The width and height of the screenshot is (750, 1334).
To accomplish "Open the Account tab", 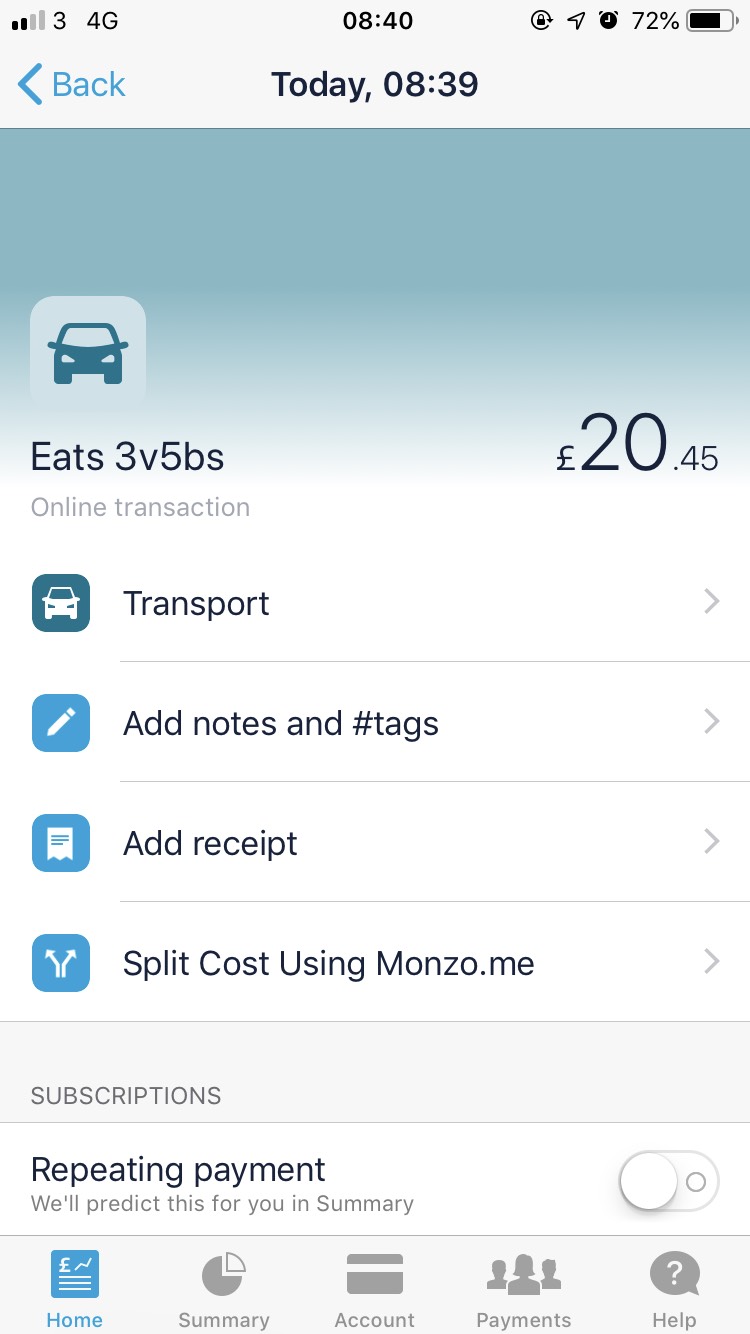I will (x=375, y=1290).
